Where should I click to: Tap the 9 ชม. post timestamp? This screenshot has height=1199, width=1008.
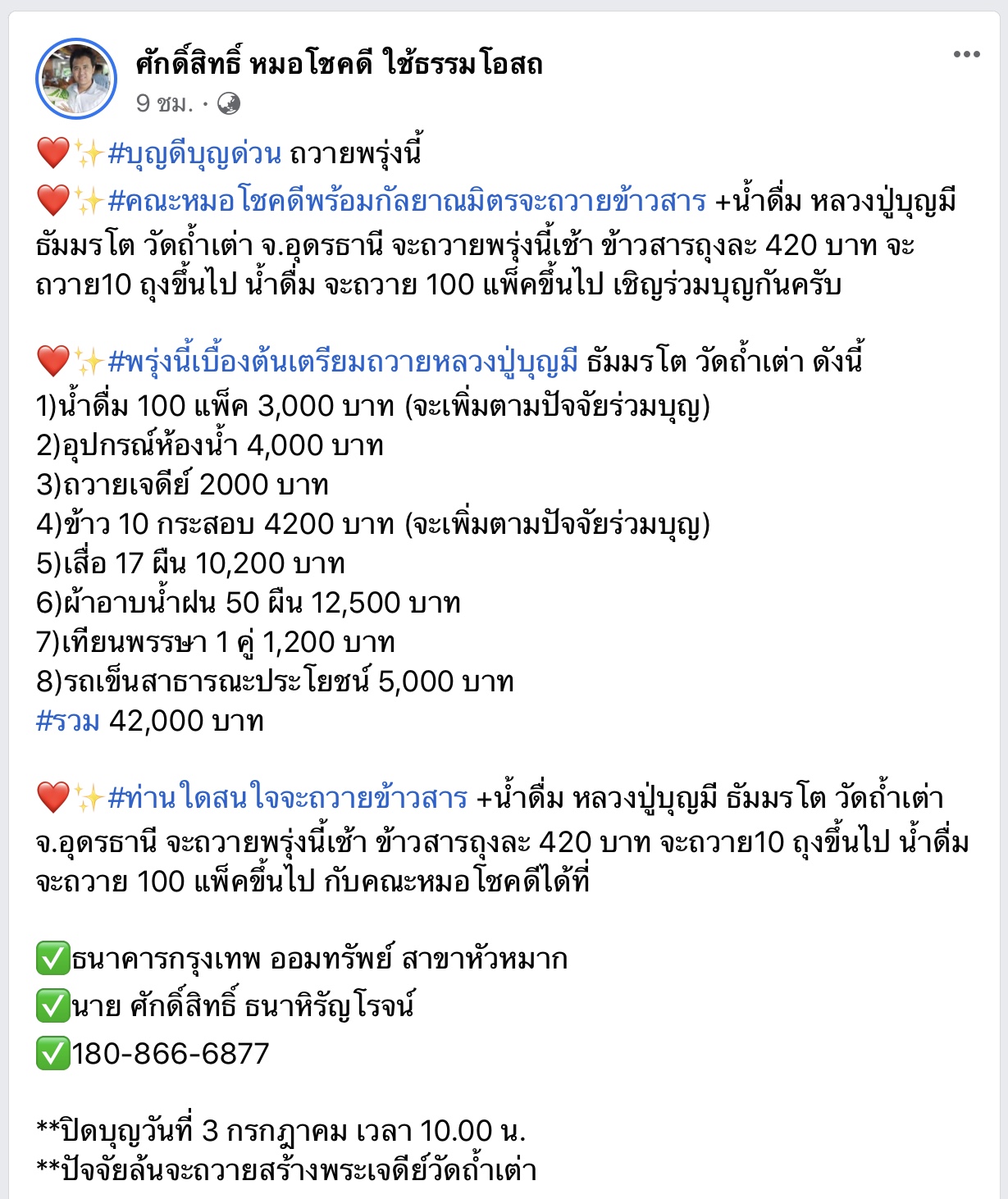164,103
